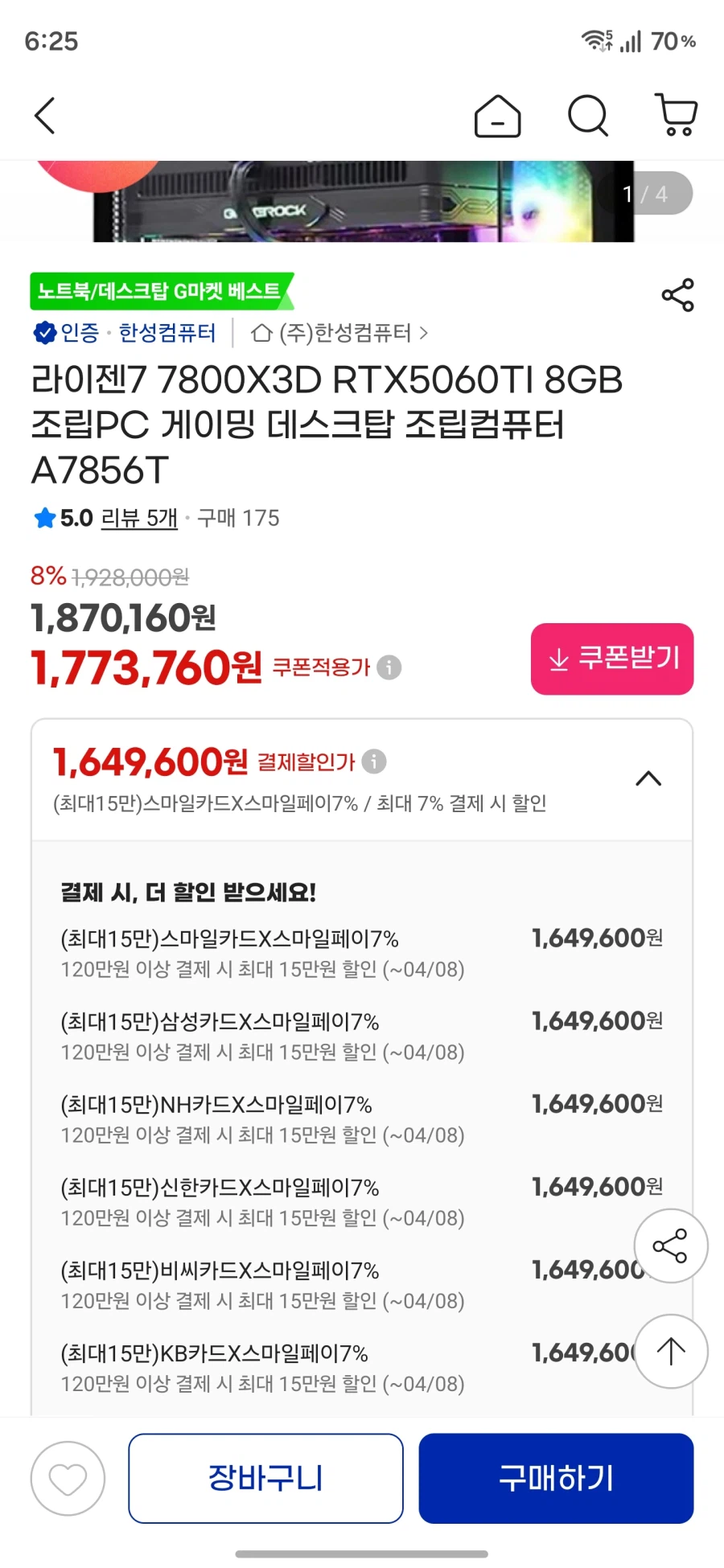Tap the back arrow icon
Screen dimensions: 724x1568
click(x=44, y=115)
